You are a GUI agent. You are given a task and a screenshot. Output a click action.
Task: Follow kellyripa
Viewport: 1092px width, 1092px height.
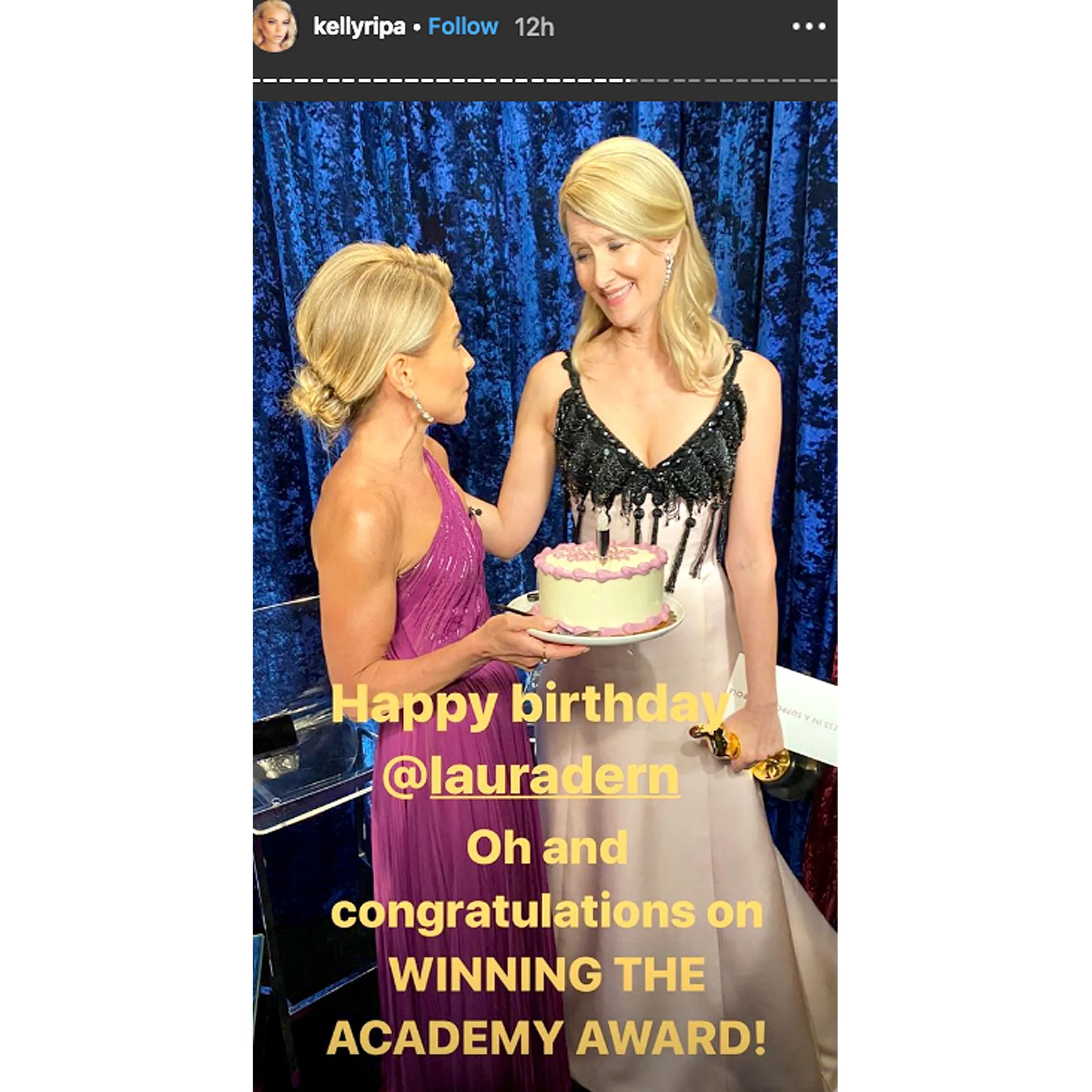[463, 27]
